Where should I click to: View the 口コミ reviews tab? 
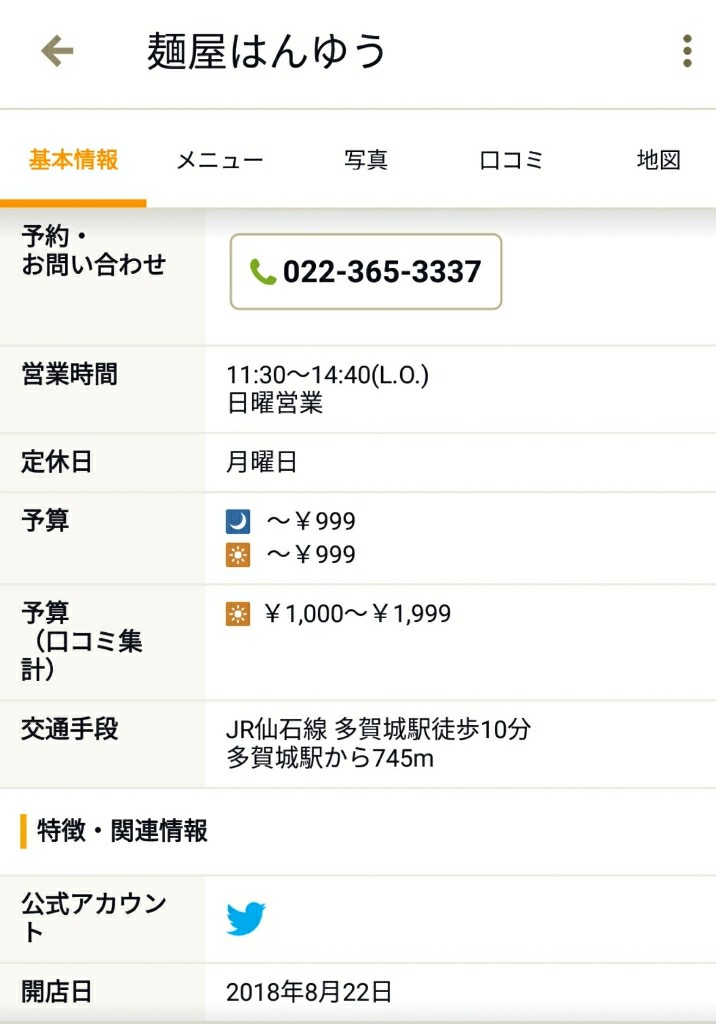(511, 160)
